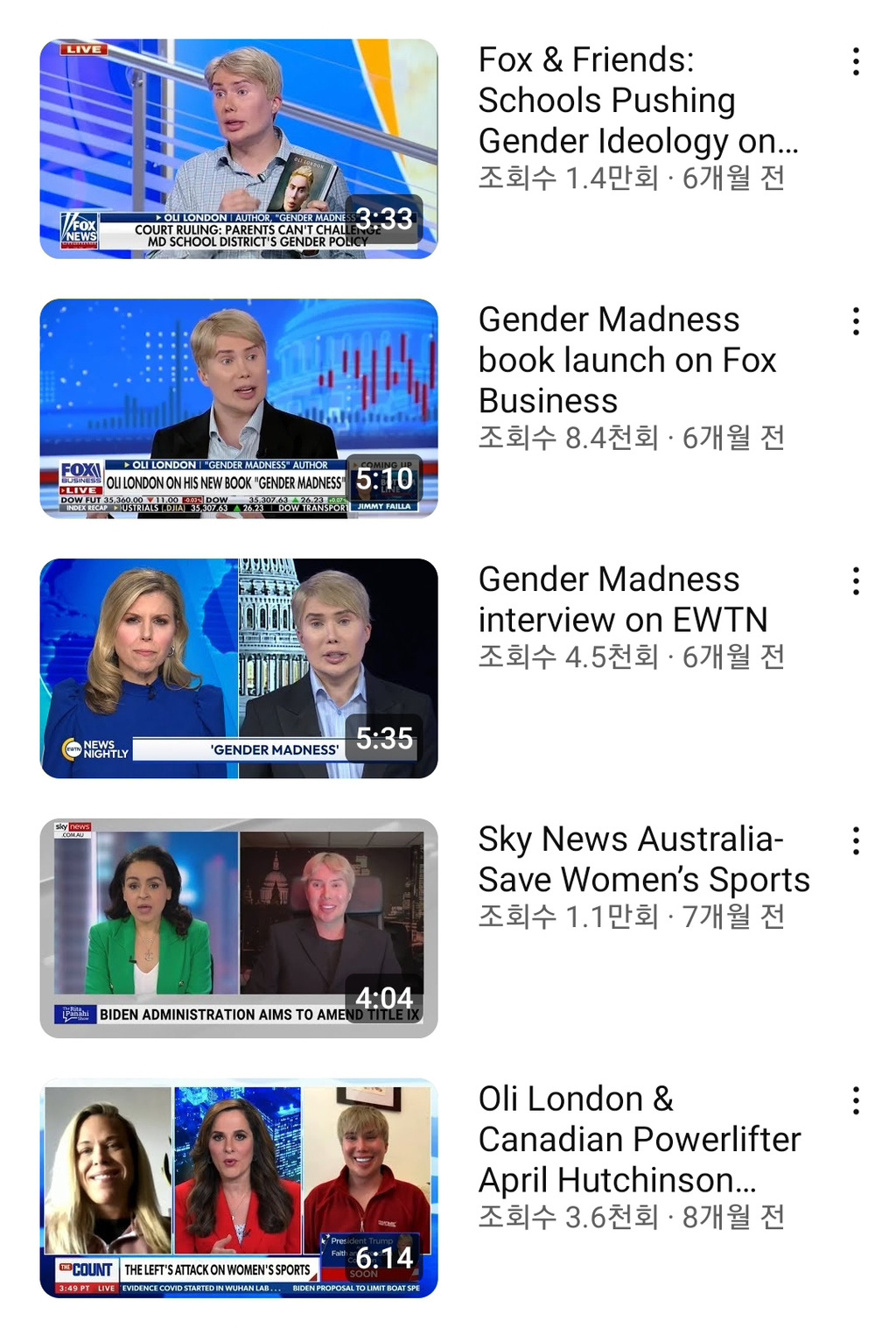This screenshot has height=1328, width=896.
Task: Open more options for Fox & Friends video
Action: pyautogui.click(x=856, y=61)
